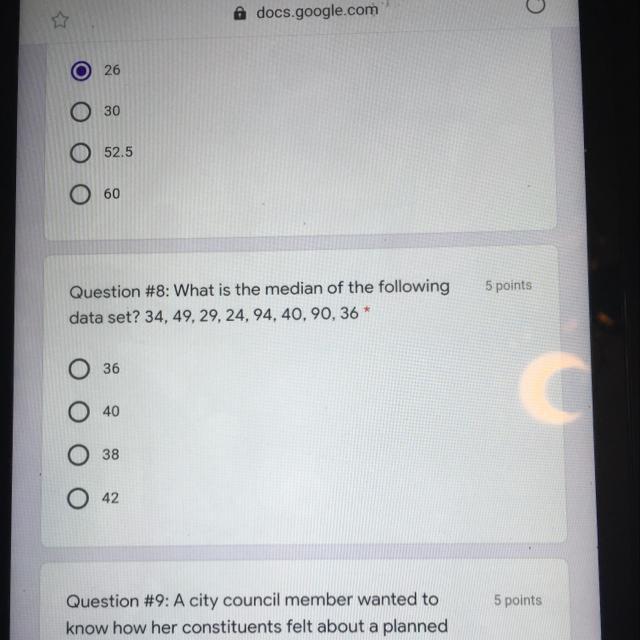Bookmark this page with the star icon
The height and width of the screenshot is (640, 640).
tap(60, 17)
